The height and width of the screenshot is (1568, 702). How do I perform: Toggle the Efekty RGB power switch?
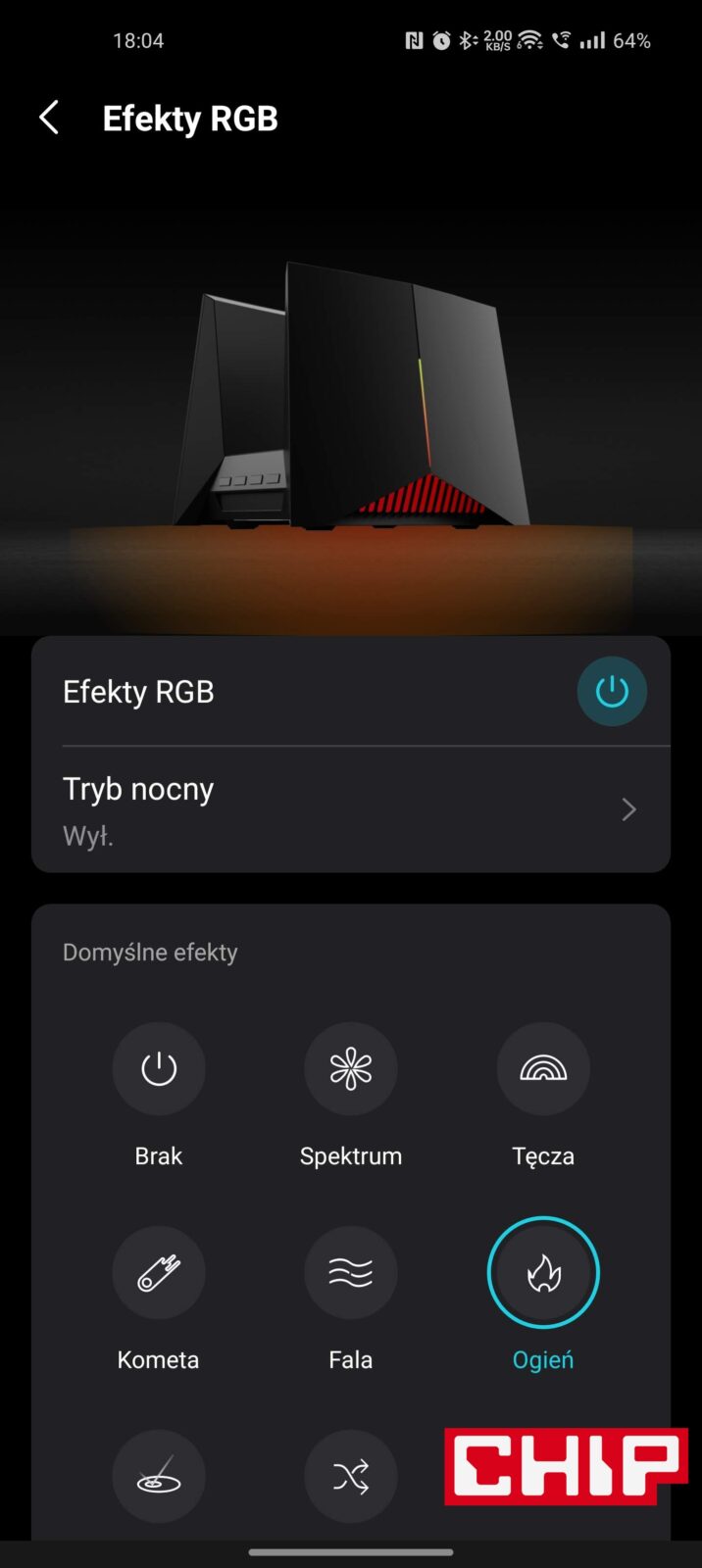coord(611,692)
